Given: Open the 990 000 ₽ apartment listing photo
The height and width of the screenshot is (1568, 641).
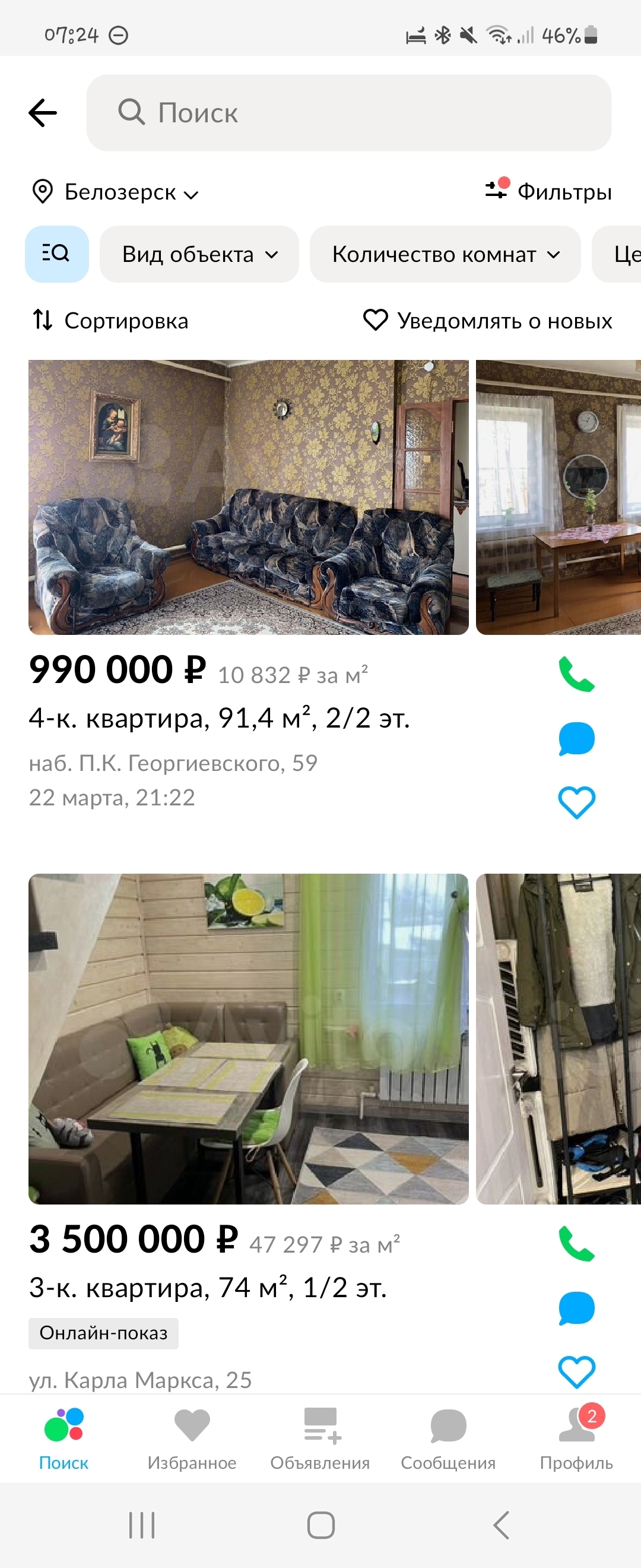Looking at the screenshot, I should (x=248, y=497).
